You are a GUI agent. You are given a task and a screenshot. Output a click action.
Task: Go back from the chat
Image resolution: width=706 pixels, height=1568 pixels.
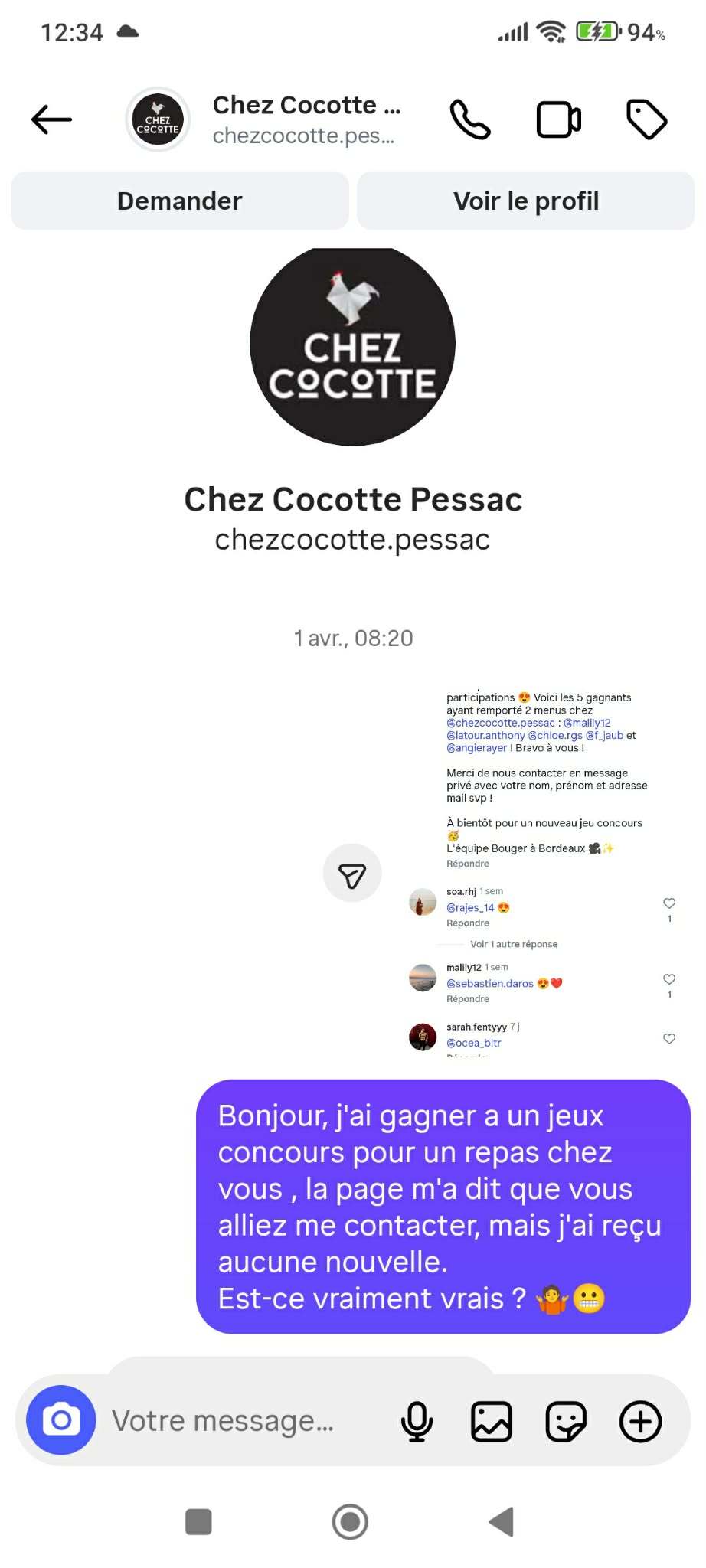[51, 119]
